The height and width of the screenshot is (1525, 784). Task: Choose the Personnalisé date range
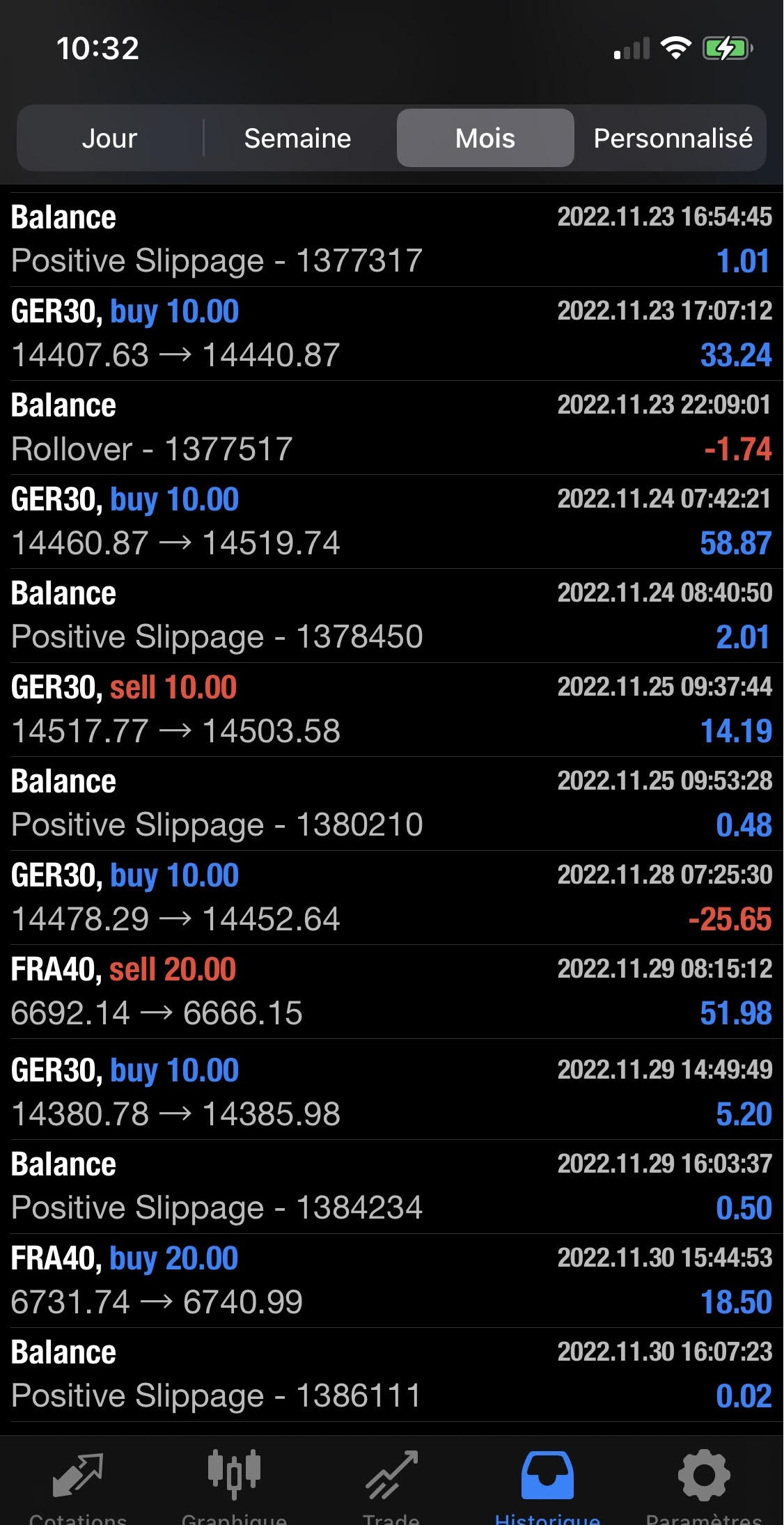click(673, 138)
